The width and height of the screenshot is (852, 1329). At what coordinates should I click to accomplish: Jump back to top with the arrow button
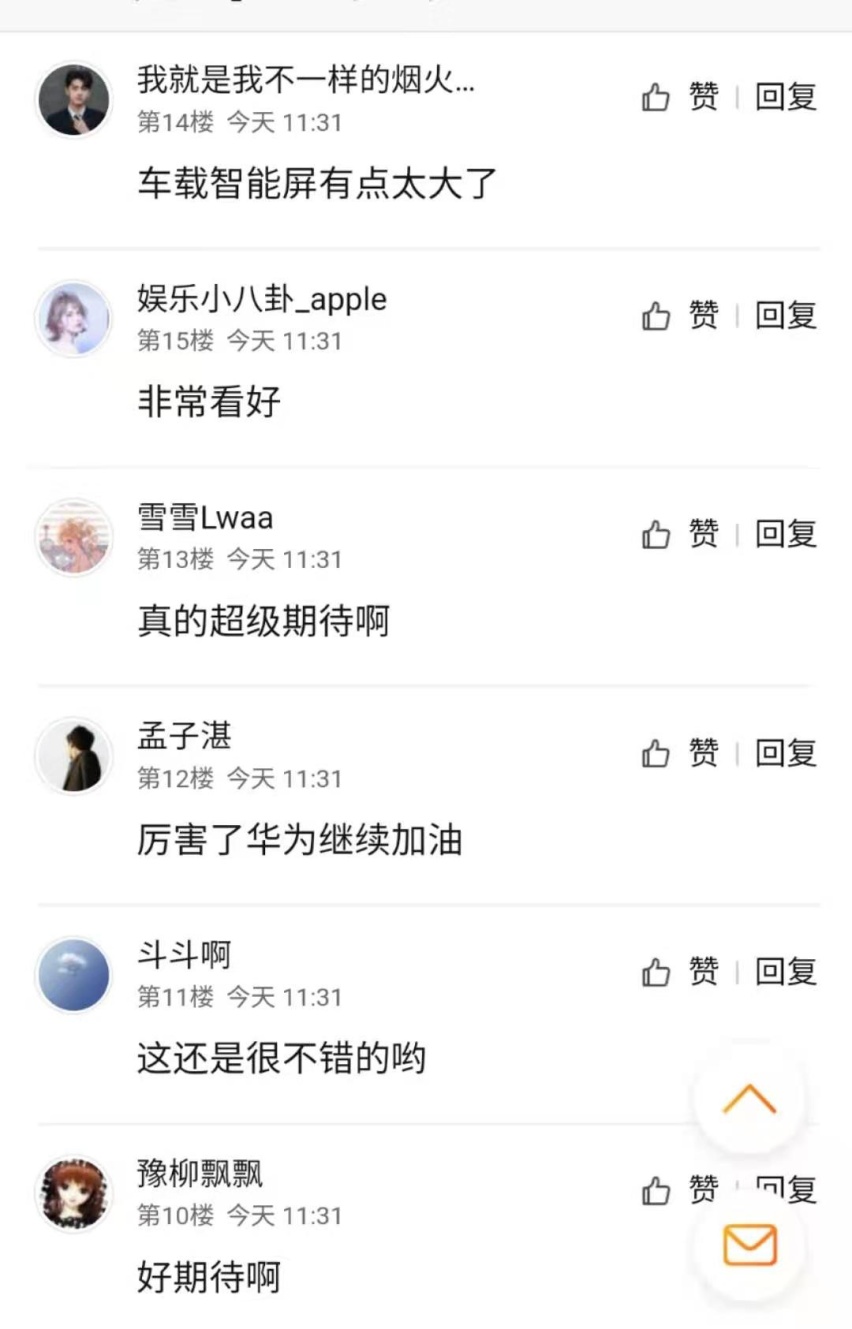(x=749, y=1100)
